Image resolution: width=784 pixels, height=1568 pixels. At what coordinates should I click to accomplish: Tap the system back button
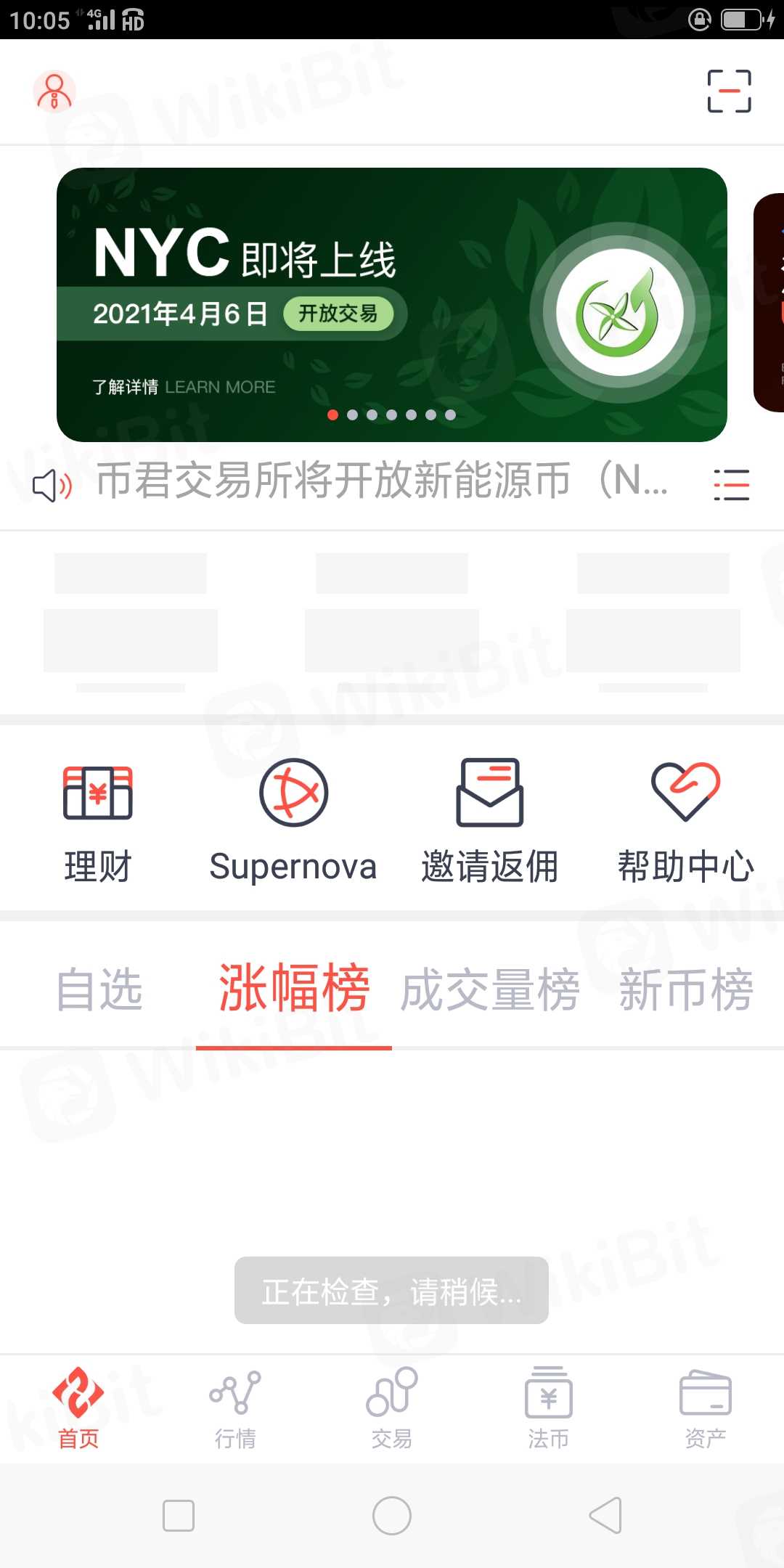click(x=606, y=1516)
